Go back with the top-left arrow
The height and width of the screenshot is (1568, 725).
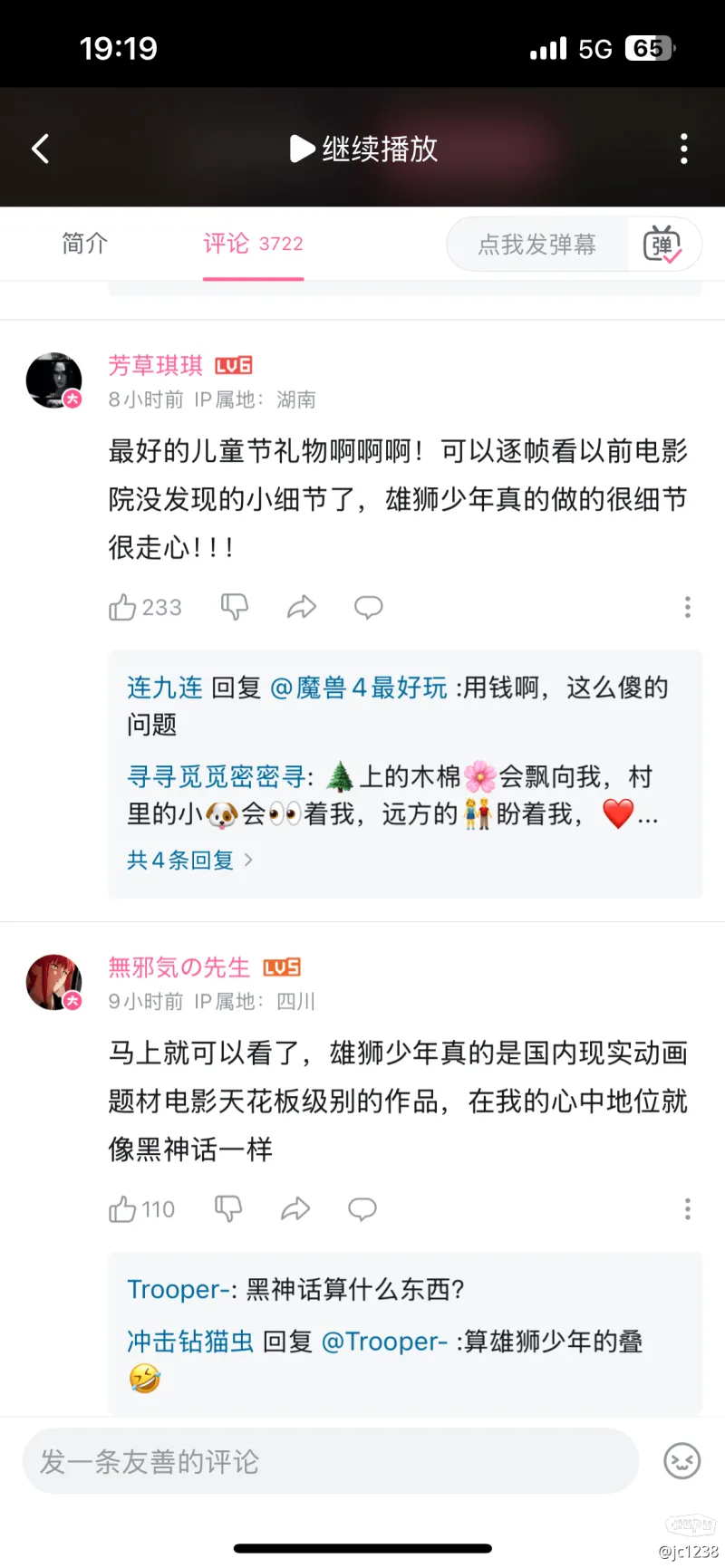coord(40,149)
